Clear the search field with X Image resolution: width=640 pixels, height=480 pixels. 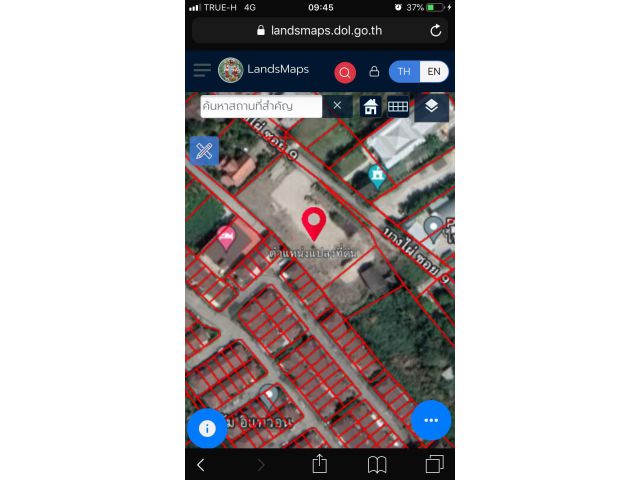337,106
